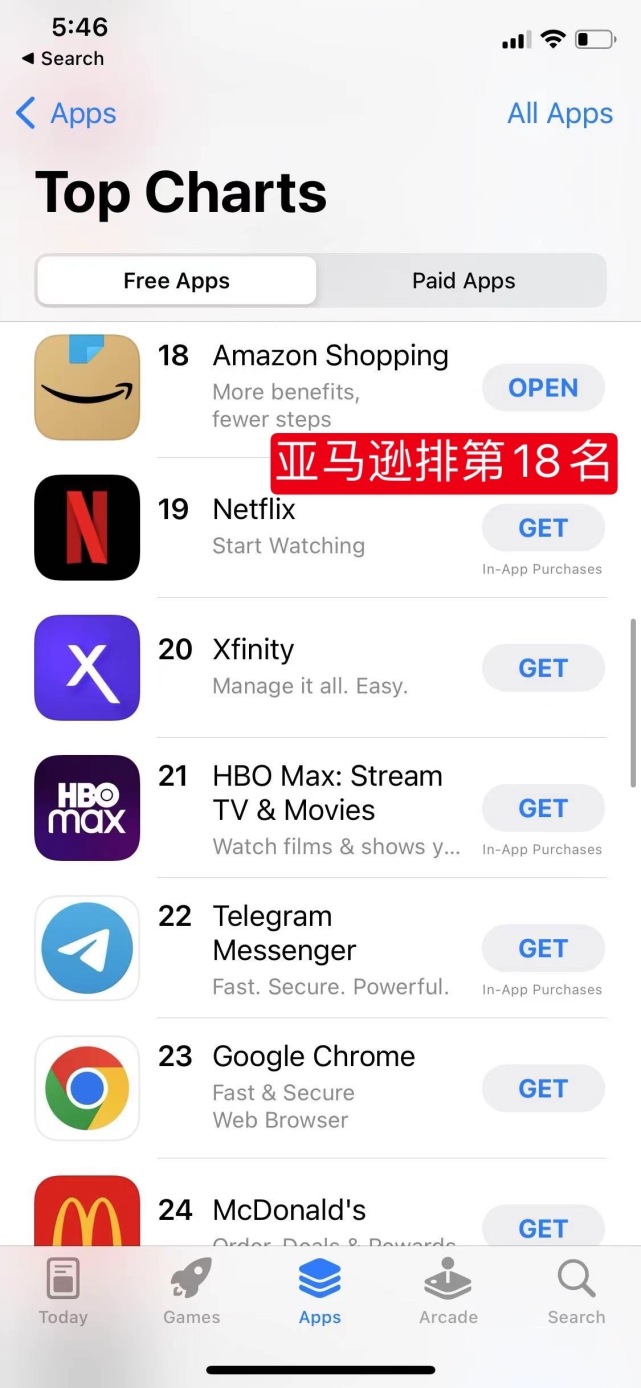Viewport: 641px width, 1388px height.
Task: Install Telegram Messenger
Action: [543, 948]
